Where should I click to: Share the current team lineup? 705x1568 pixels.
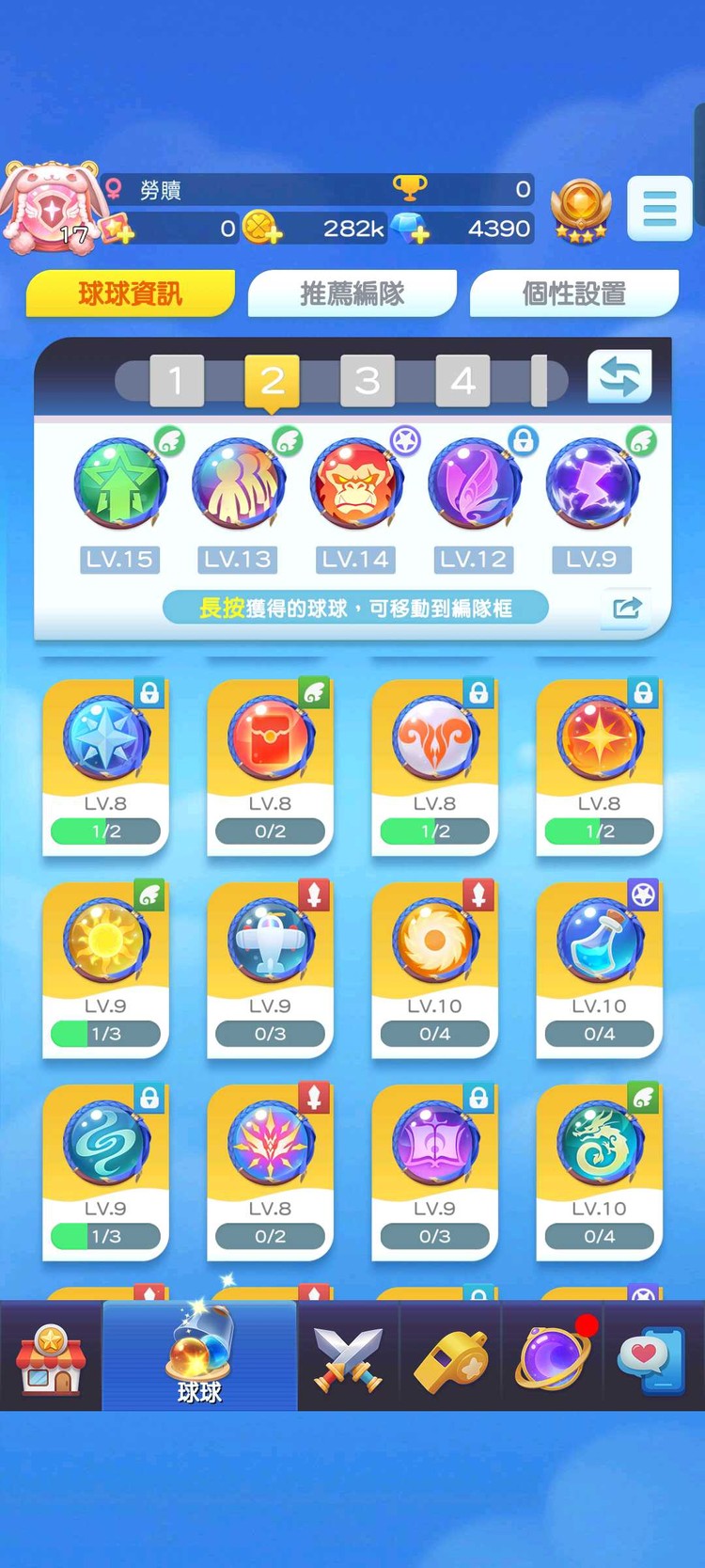click(626, 608)
